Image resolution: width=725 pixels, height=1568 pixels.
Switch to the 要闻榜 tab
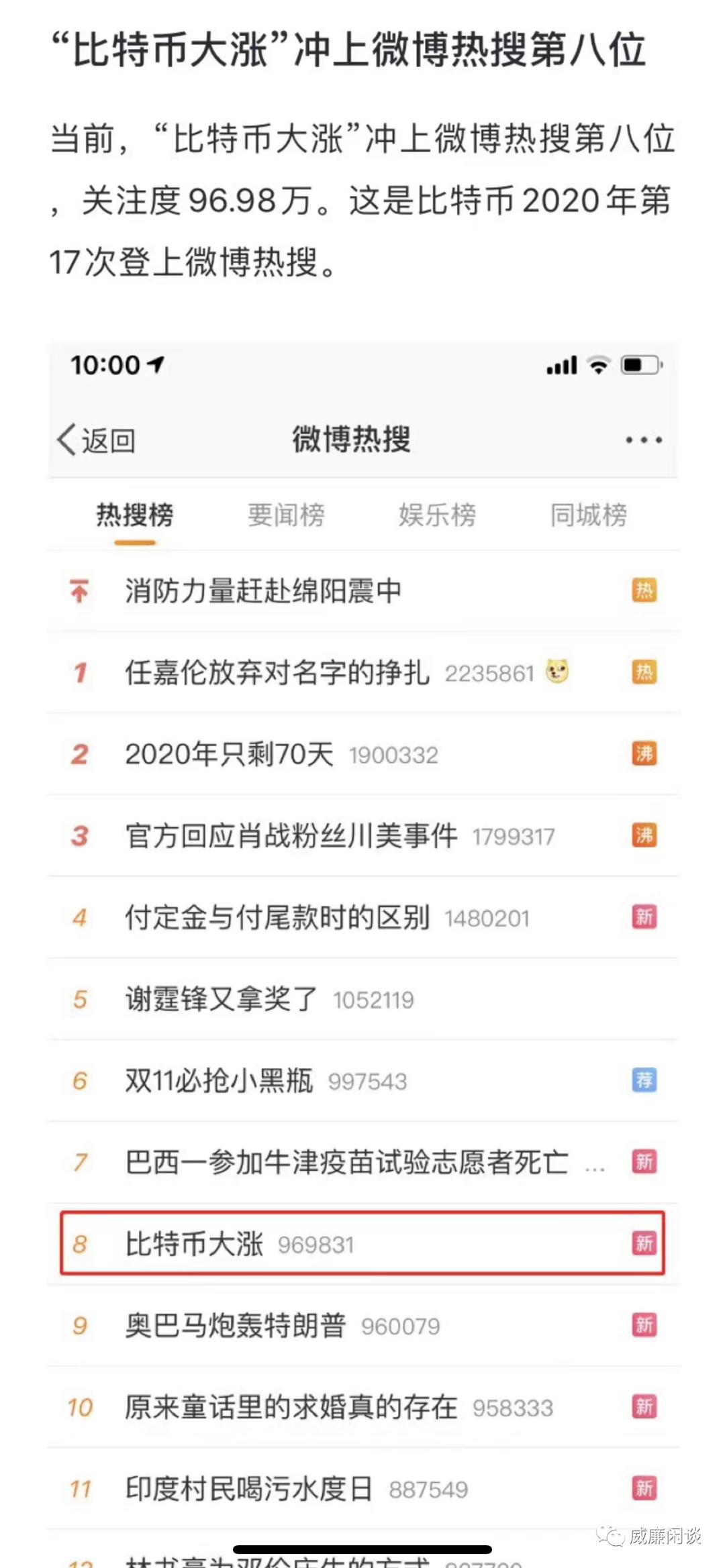(x=285, y=515)
